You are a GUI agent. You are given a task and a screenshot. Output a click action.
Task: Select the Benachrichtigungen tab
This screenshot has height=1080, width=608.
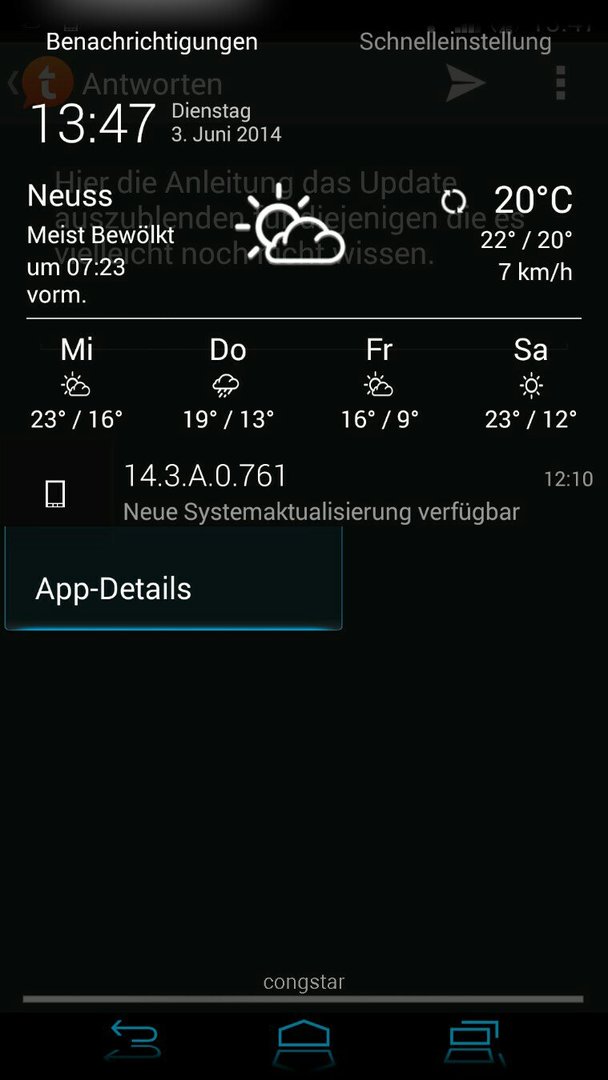151,41
